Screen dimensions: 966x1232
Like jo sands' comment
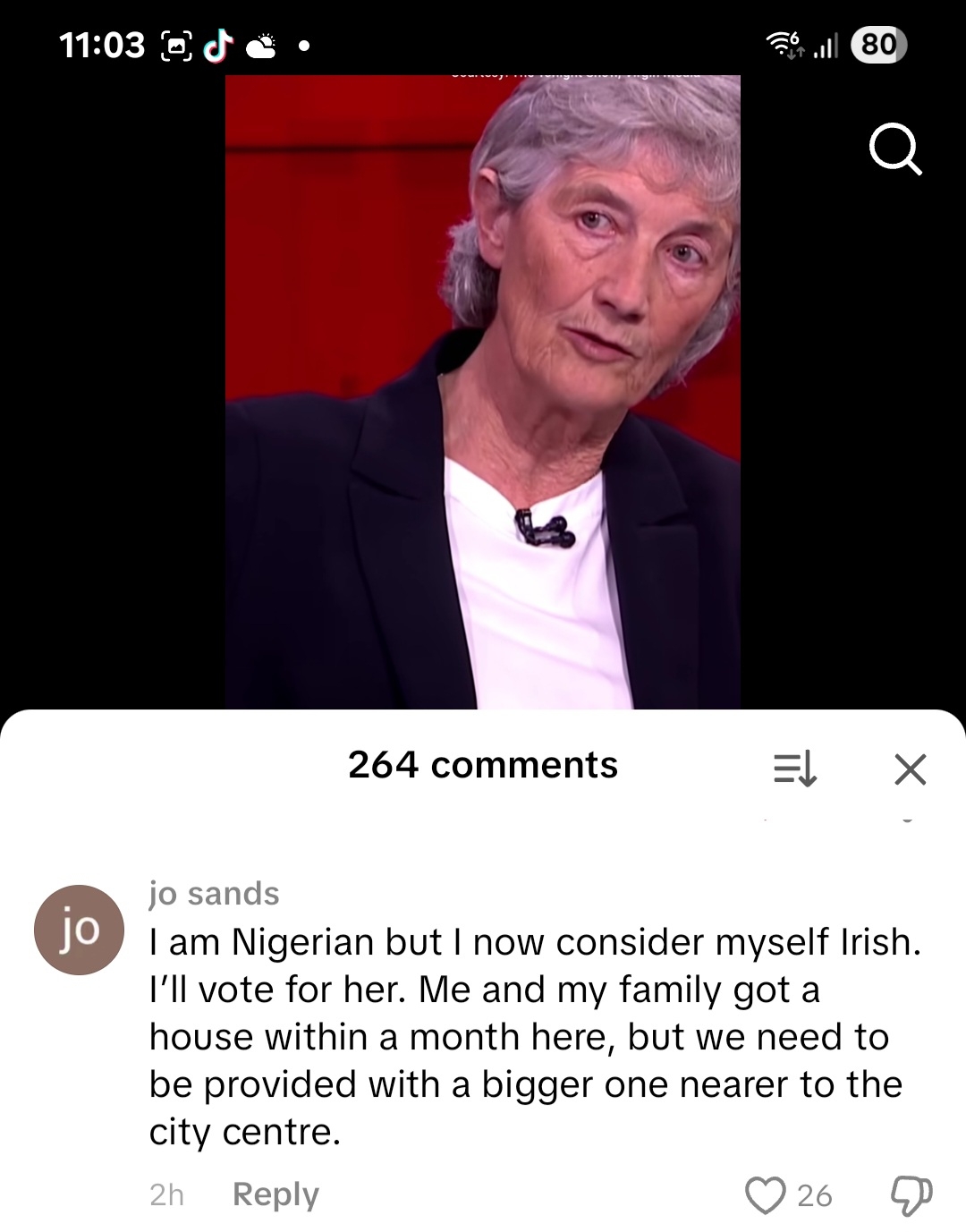click(x=765, y=1195)
